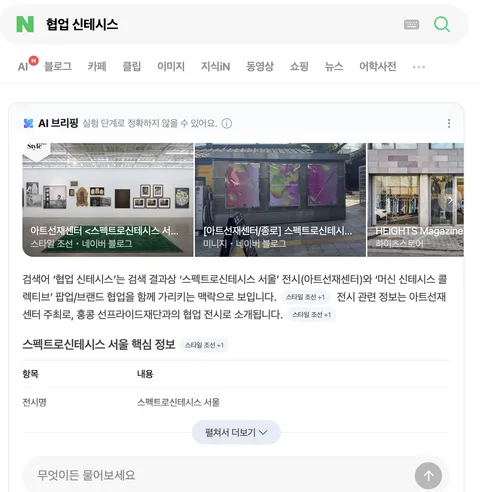Open the keyboard input tool icon

click(411, 24)
